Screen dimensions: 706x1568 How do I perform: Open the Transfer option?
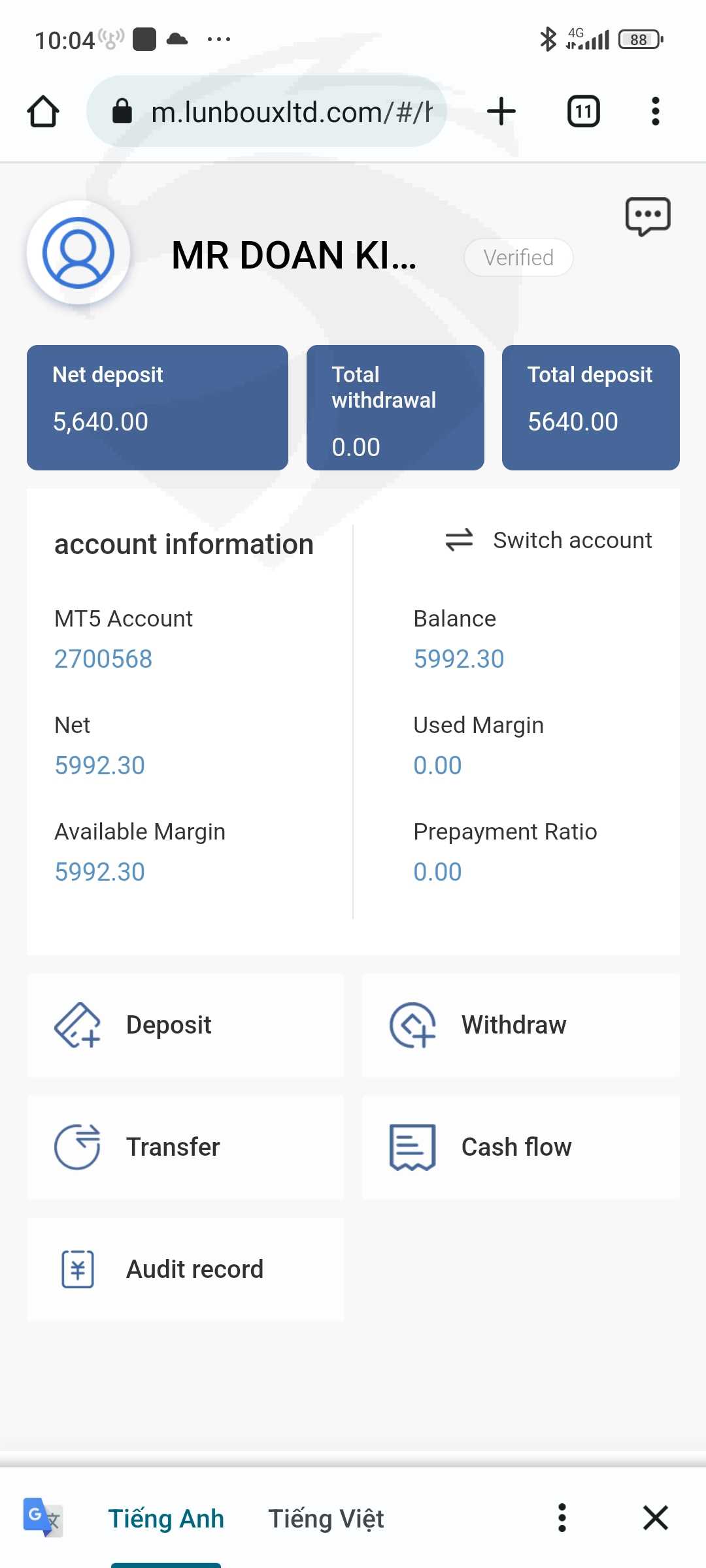185,1147
